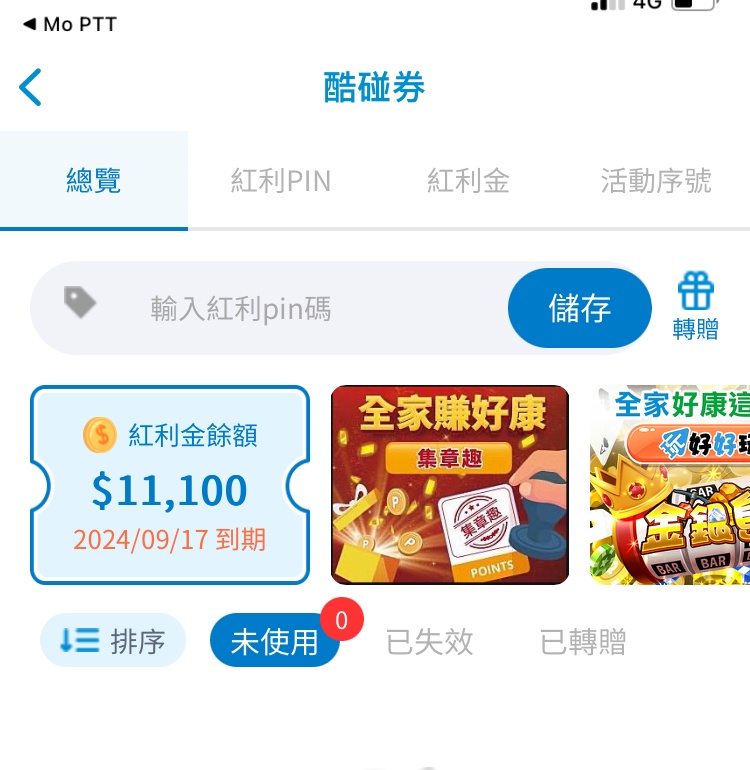This screenshot has height=770, width=750.
Task: Open the 紅利PIN tab
Action: point(280,181)
